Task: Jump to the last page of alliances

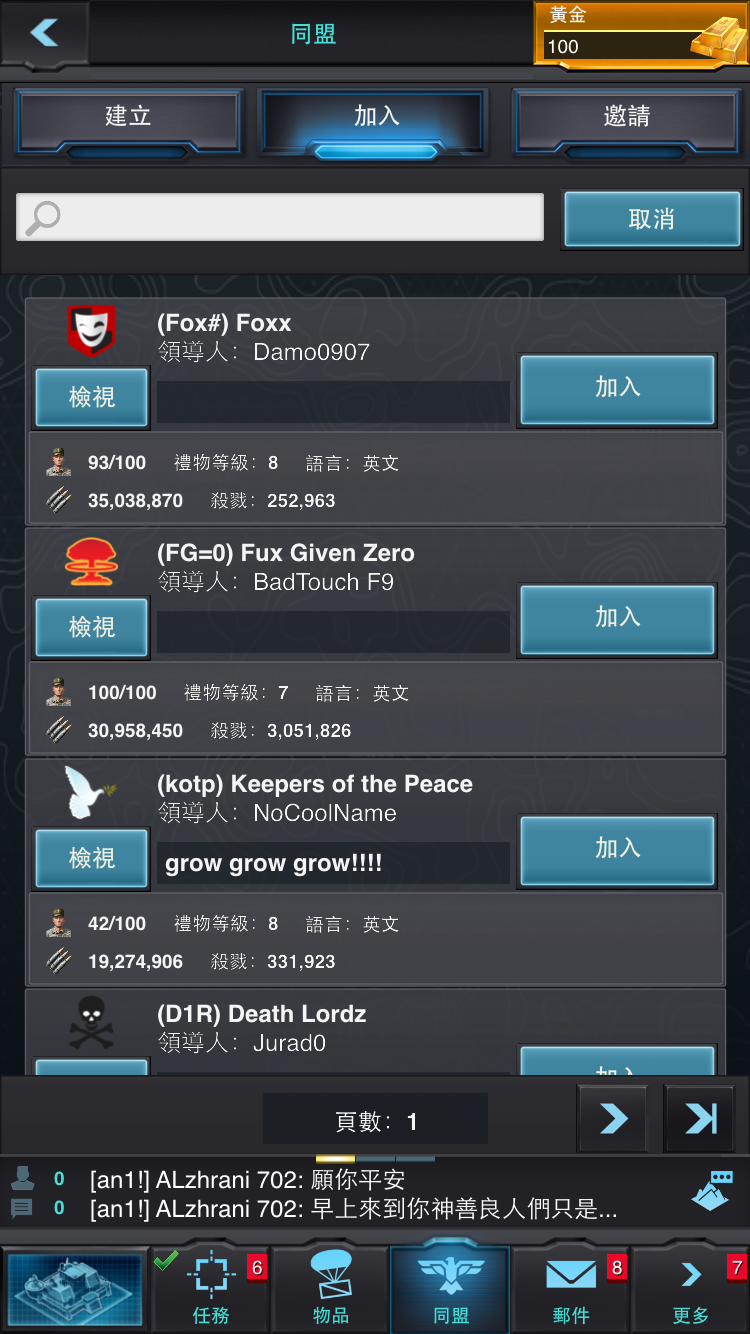Action: coord(700,1119)
